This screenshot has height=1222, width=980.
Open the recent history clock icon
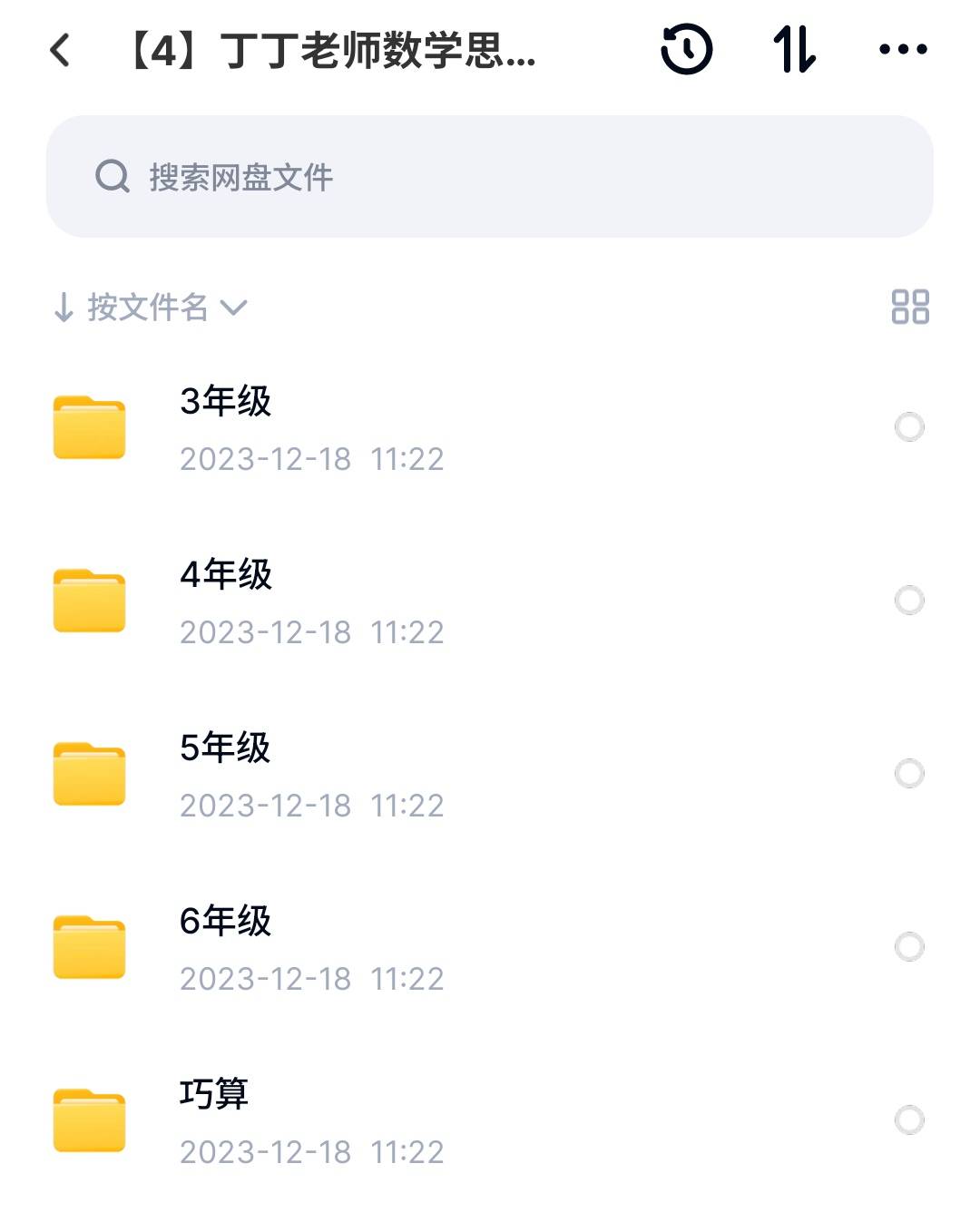[686, 50]
